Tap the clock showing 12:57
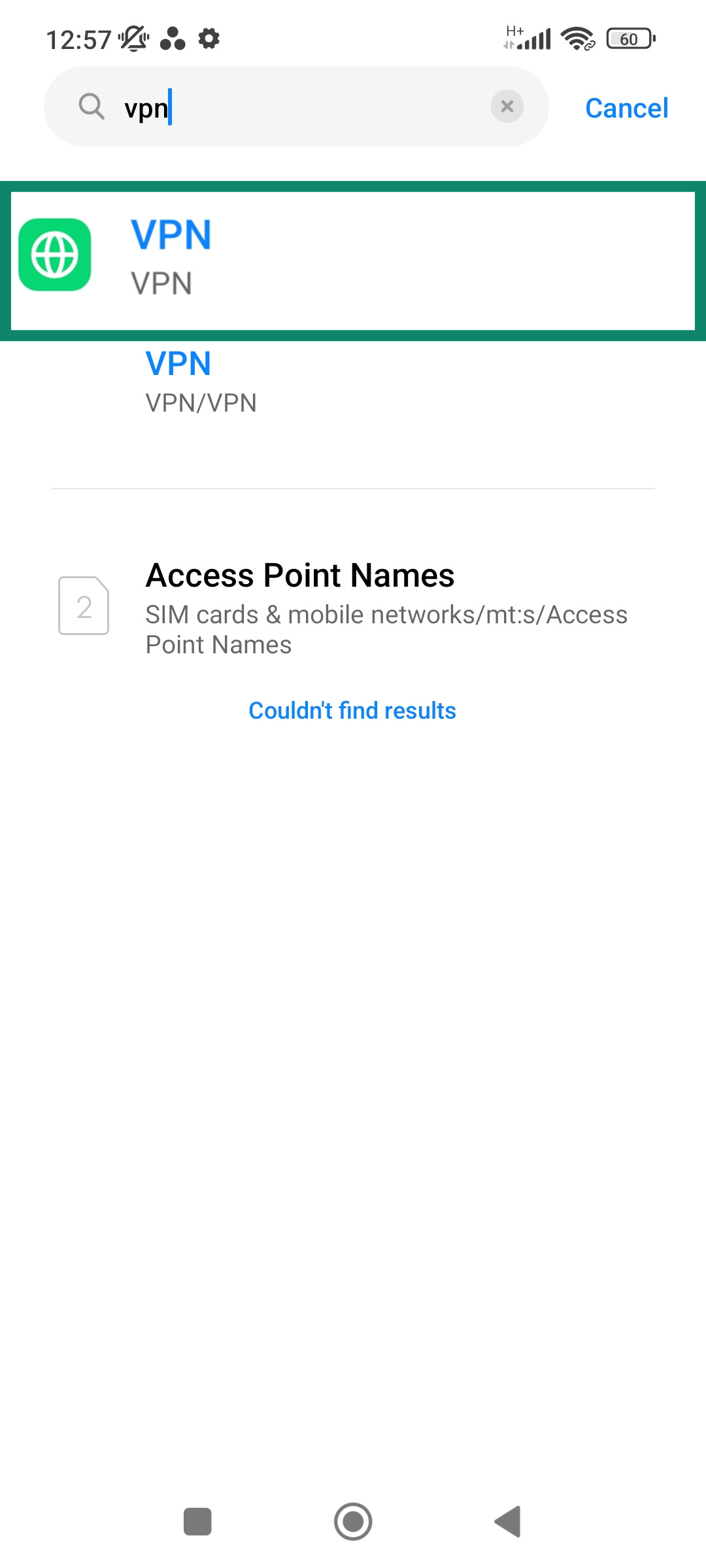Viewport: 706px width, 1568px height. point(78,38)
